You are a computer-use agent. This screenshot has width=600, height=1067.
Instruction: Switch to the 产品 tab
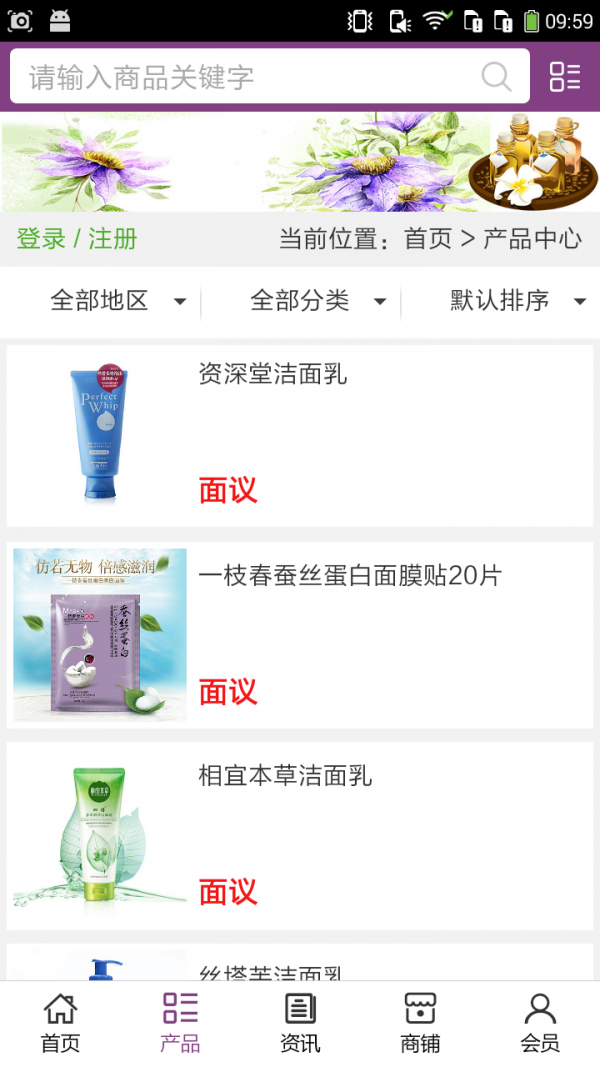180,1022
